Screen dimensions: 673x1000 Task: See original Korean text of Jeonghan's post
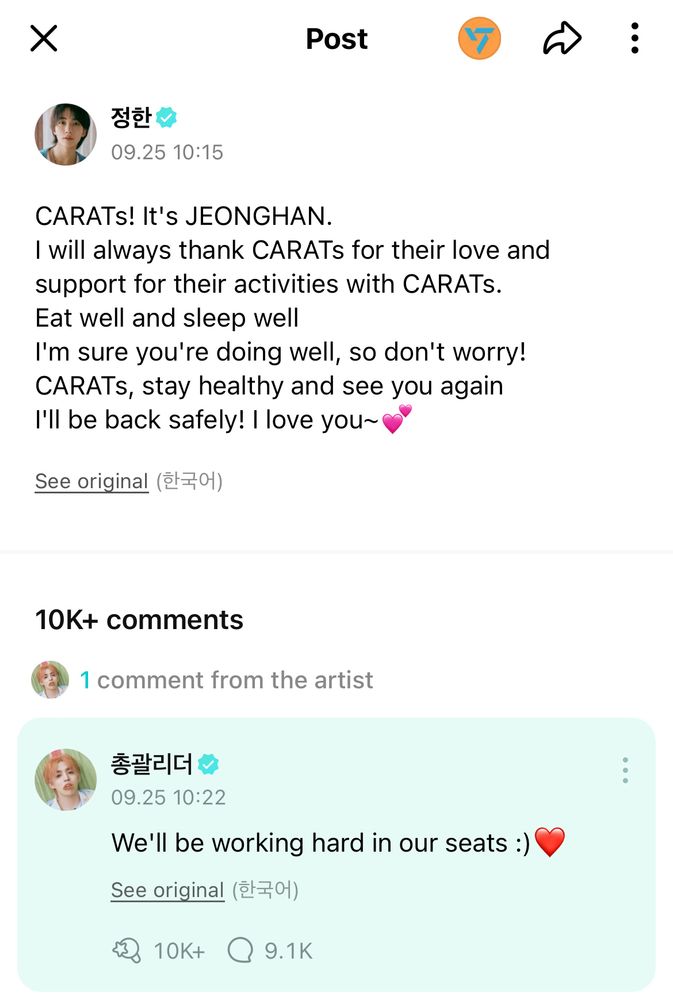[91, 481]
